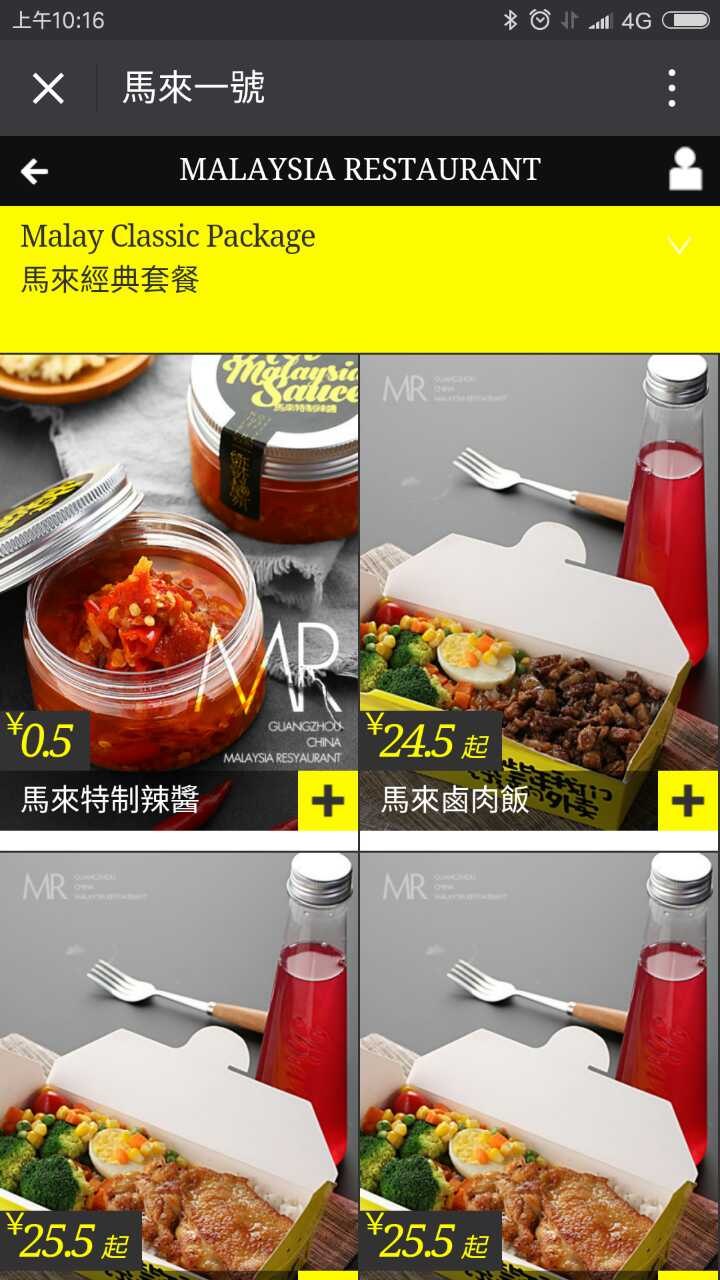View the 馬來特制辣醬 chili sauce item
The image size is (720, 1280).
click(x=179, y=592)
